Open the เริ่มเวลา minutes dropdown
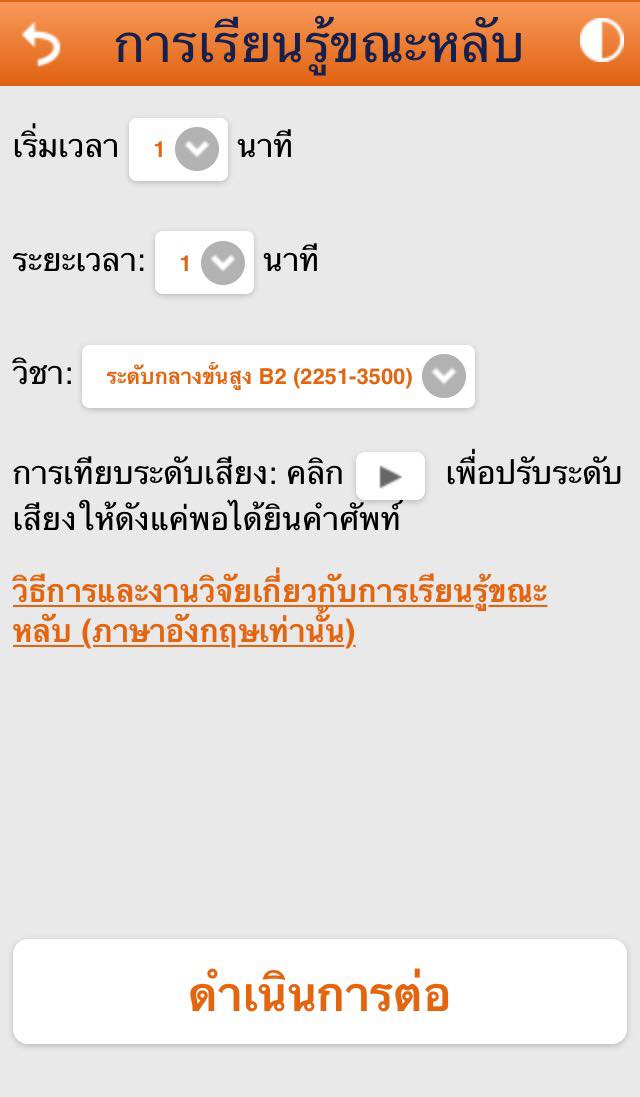 [178, 149]
